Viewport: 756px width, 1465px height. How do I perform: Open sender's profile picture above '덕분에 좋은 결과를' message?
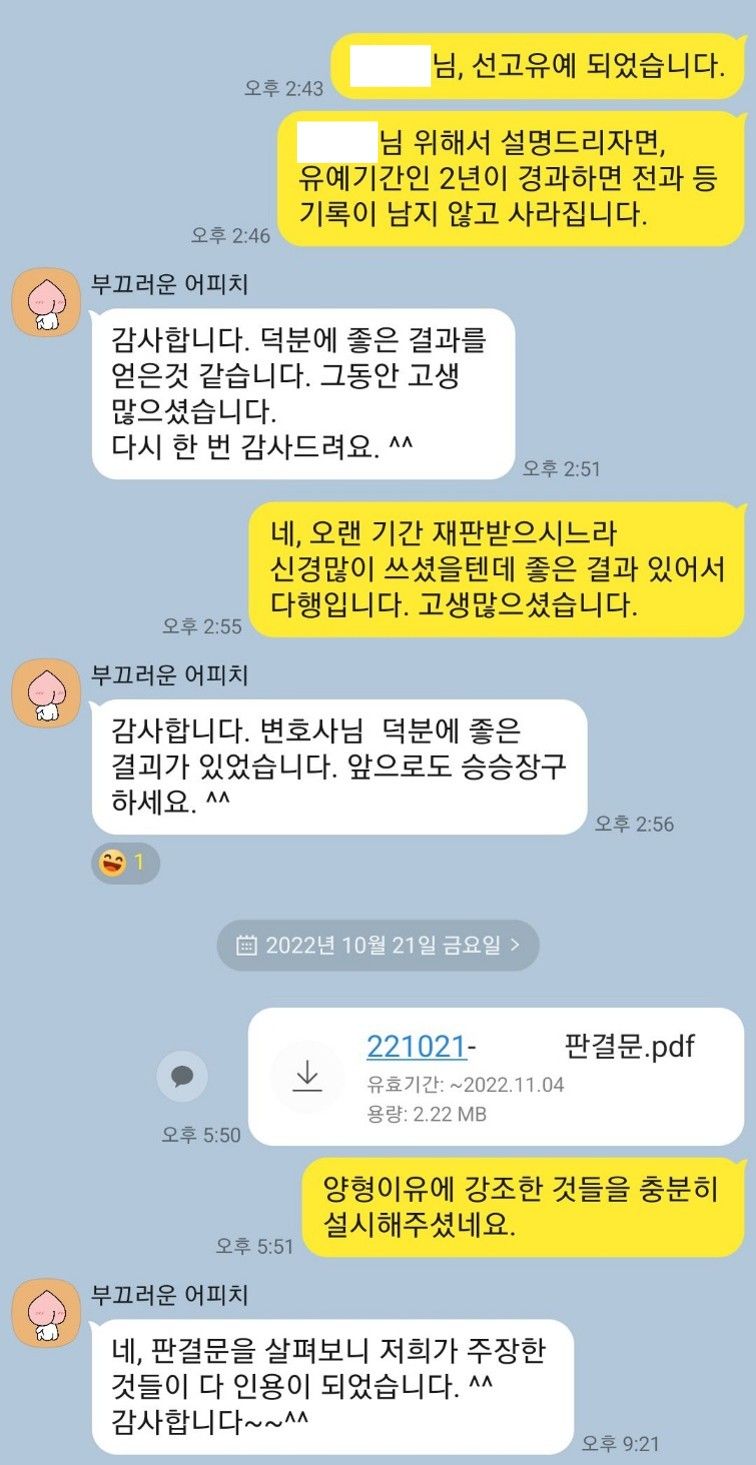(x=45, y=302)
